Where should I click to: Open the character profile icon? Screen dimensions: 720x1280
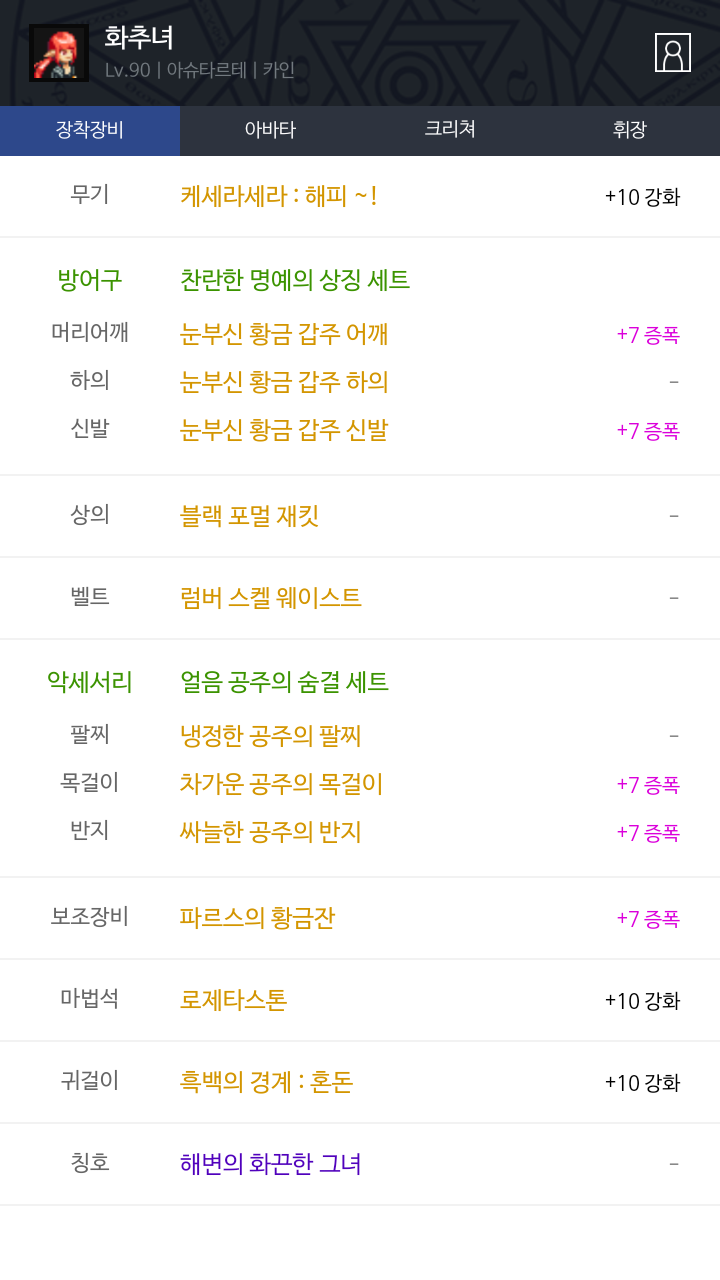(673, 53)
